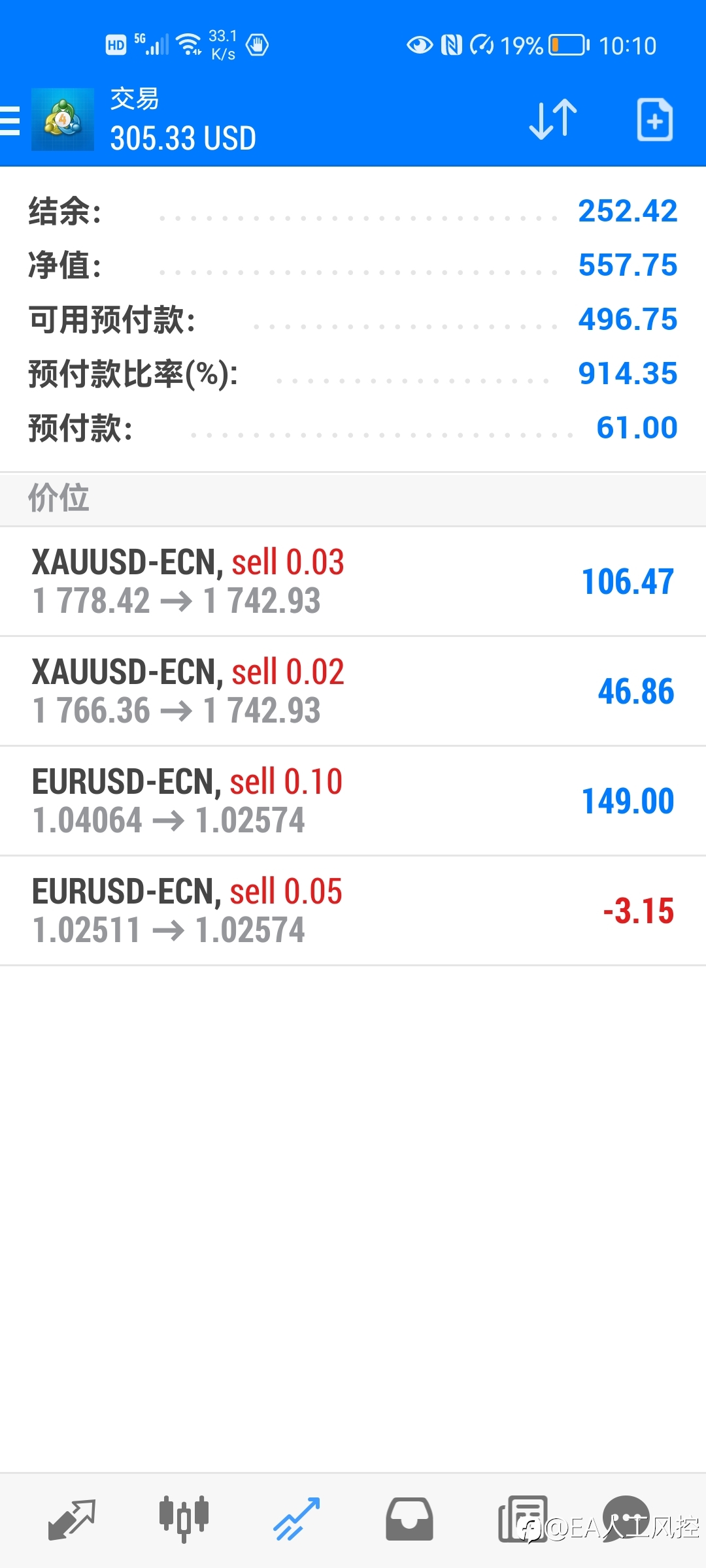Select the EURUSD-ECN sell 0.05 position
Image resolution: width=706 pixels, height=1568 pixels.
point(353,911)
